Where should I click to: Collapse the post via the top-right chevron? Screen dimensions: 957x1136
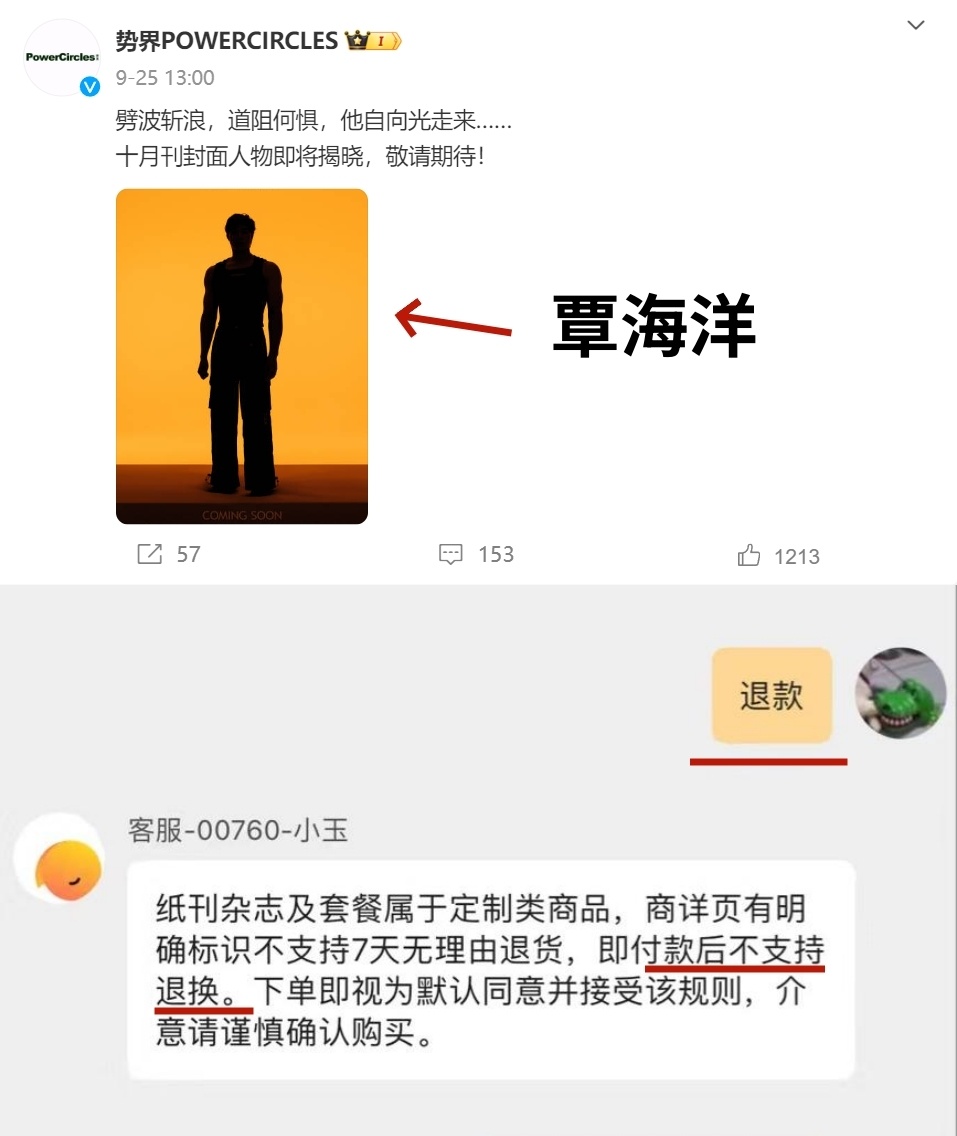click(917, 26)
